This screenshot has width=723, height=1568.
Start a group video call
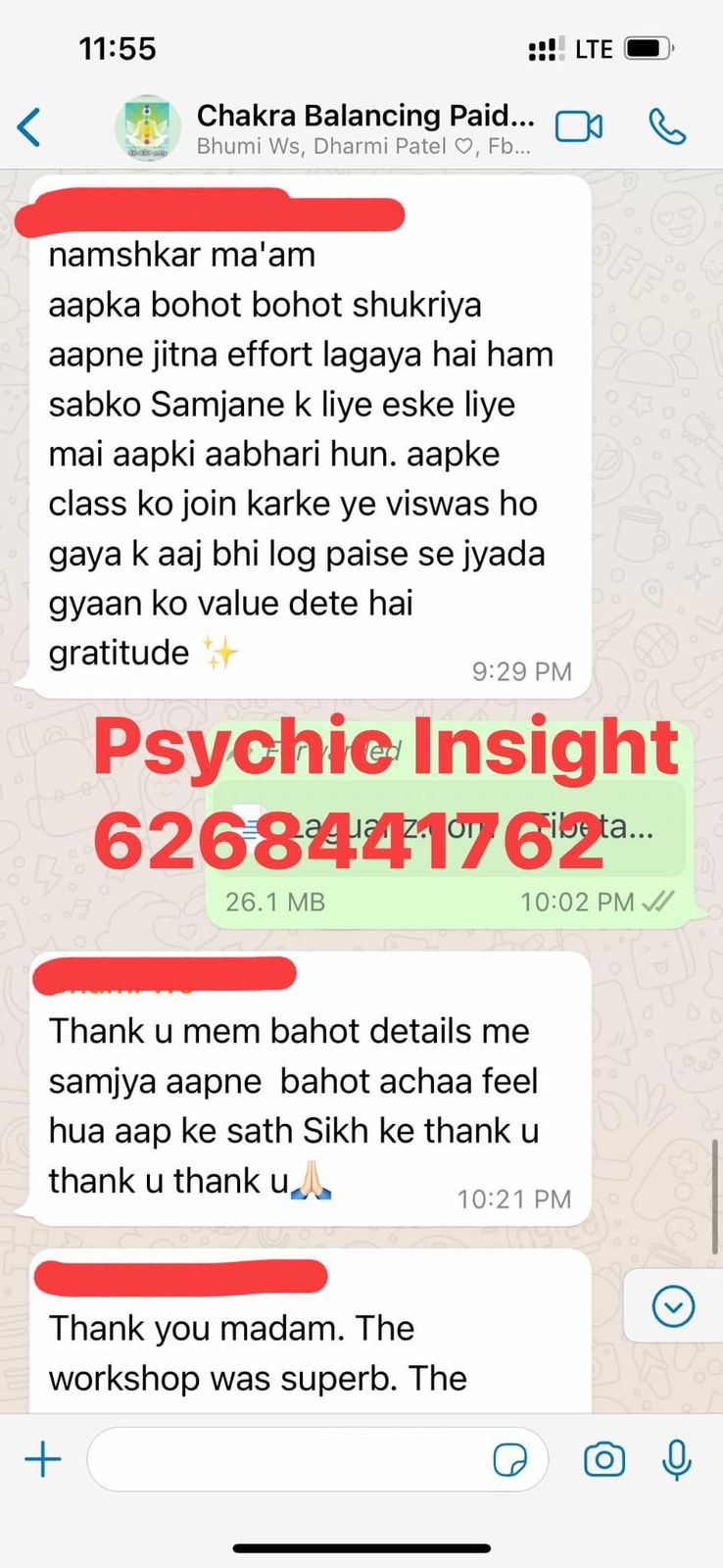coord(578,127)
